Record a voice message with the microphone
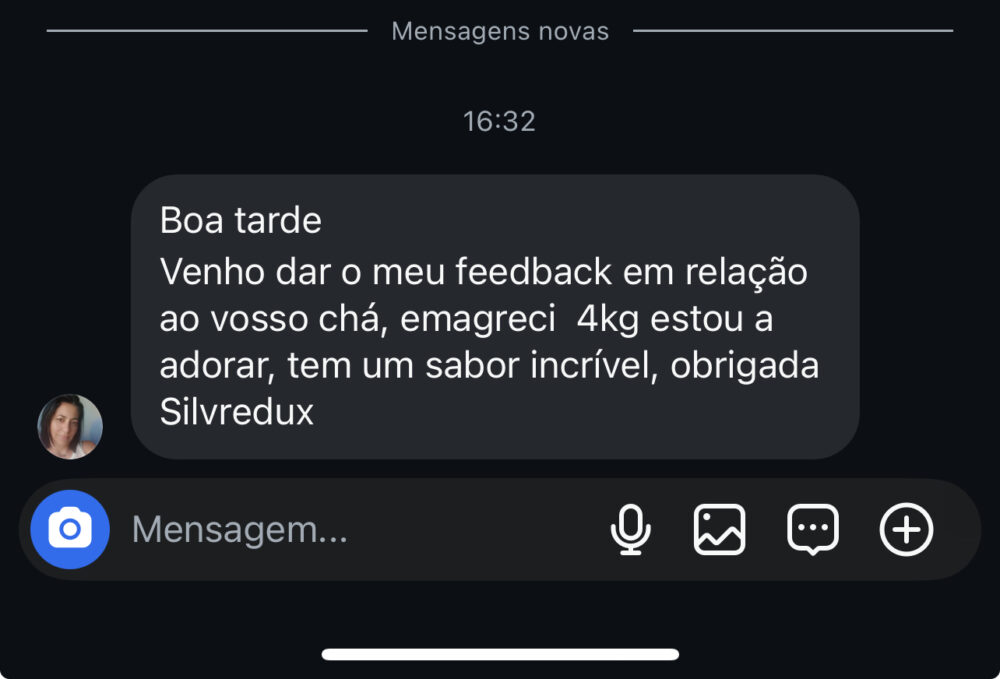 pos(630,529)
